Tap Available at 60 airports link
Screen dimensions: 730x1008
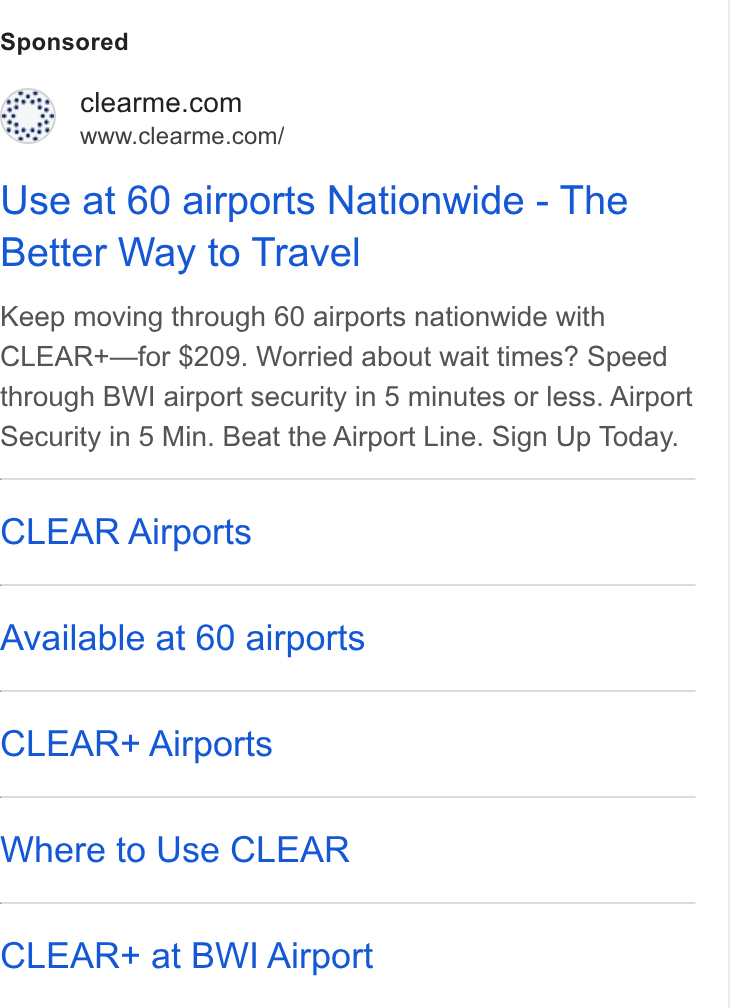[x=182, y=638]
